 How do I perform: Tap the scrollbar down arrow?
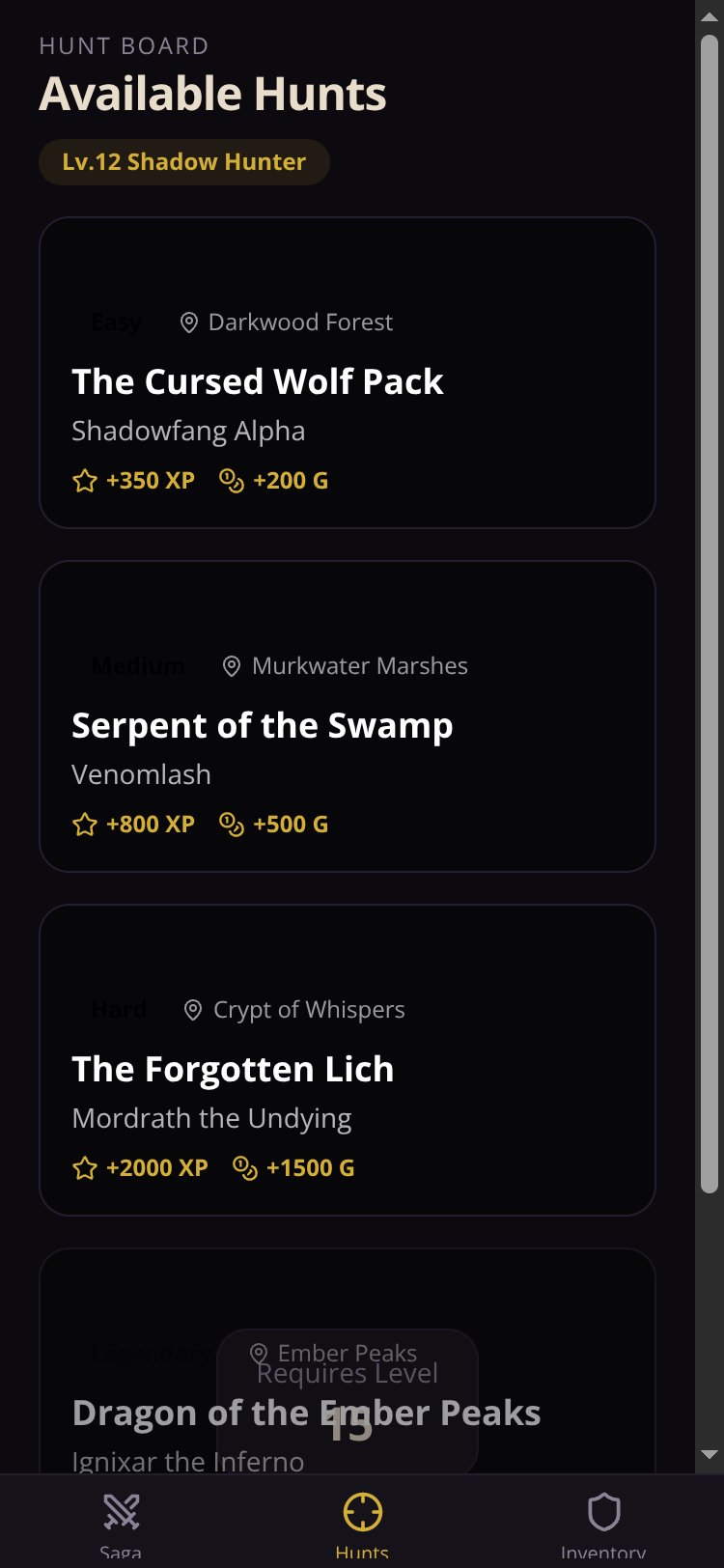coord(710,1455)
